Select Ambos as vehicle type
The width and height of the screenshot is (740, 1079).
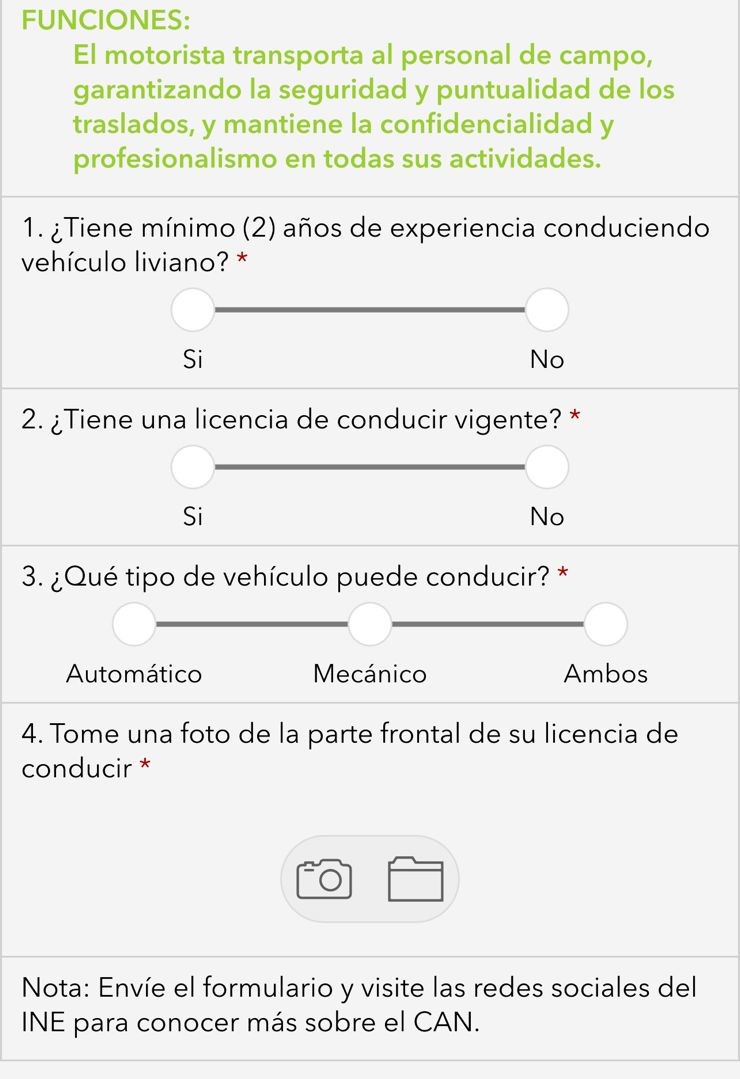click(x=606, y=626)
